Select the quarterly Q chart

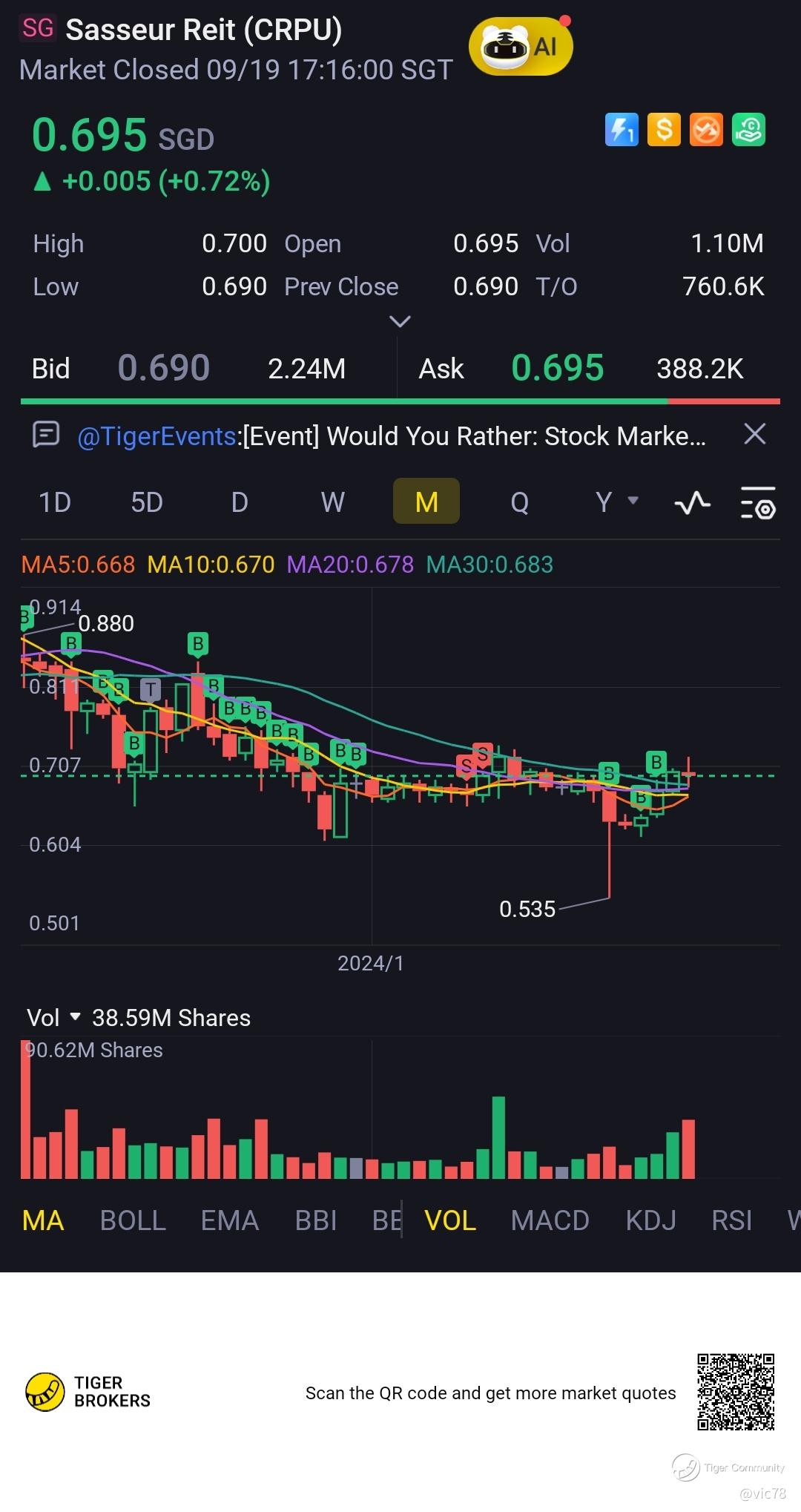519,502
